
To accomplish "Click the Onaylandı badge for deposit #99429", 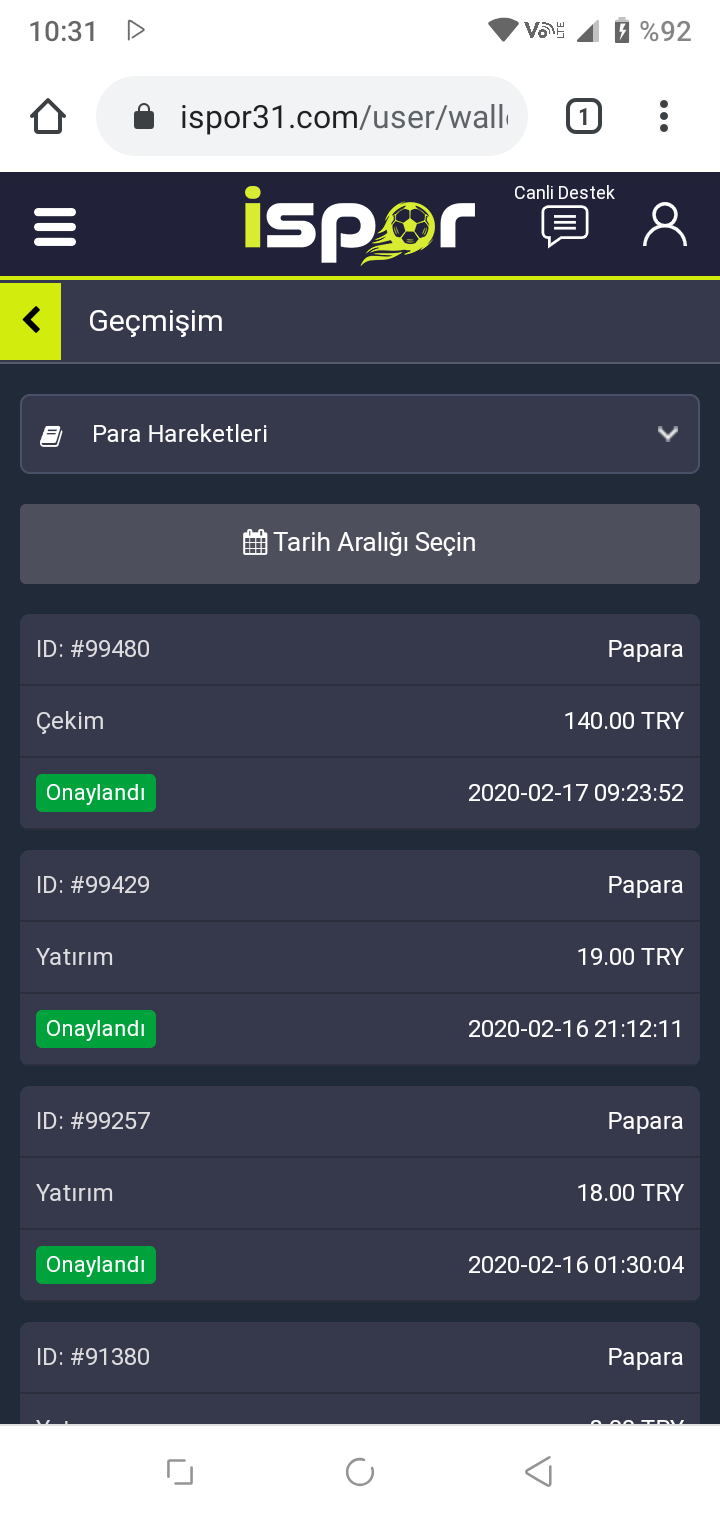I will [95, 1028].
